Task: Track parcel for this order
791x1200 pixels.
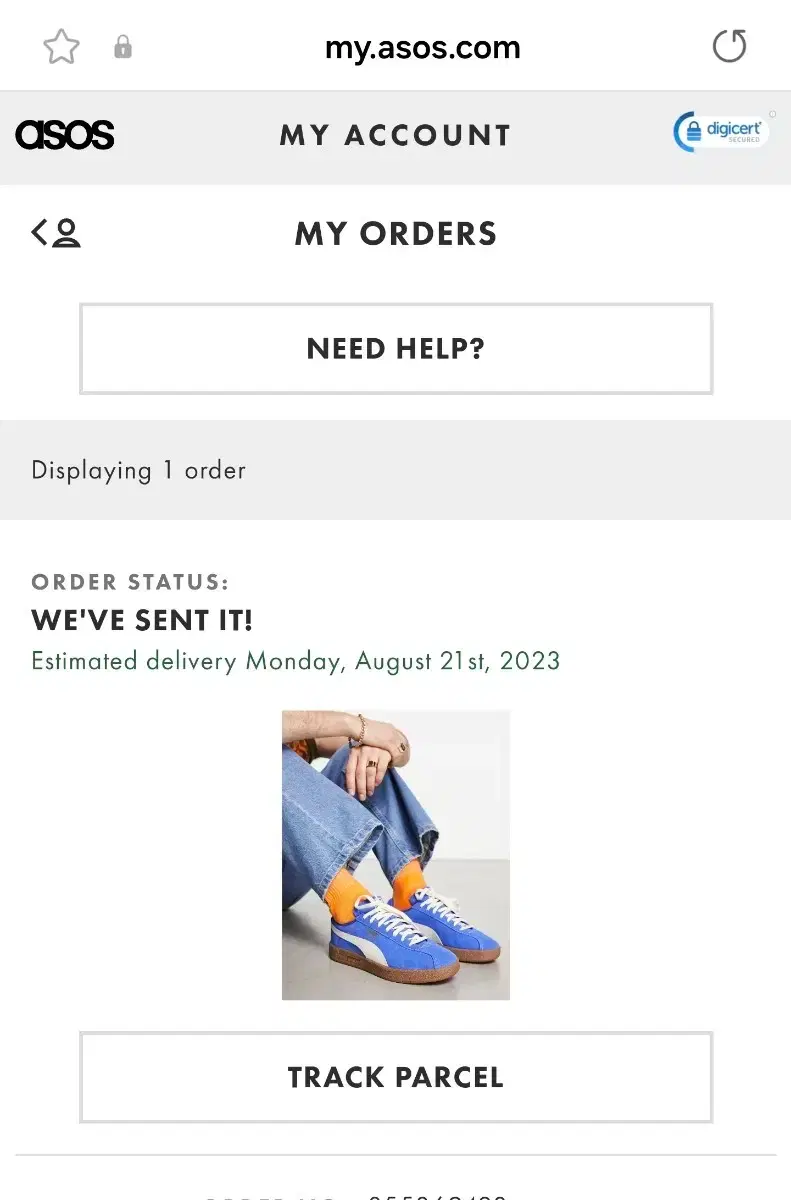Action: point(396,1077)
